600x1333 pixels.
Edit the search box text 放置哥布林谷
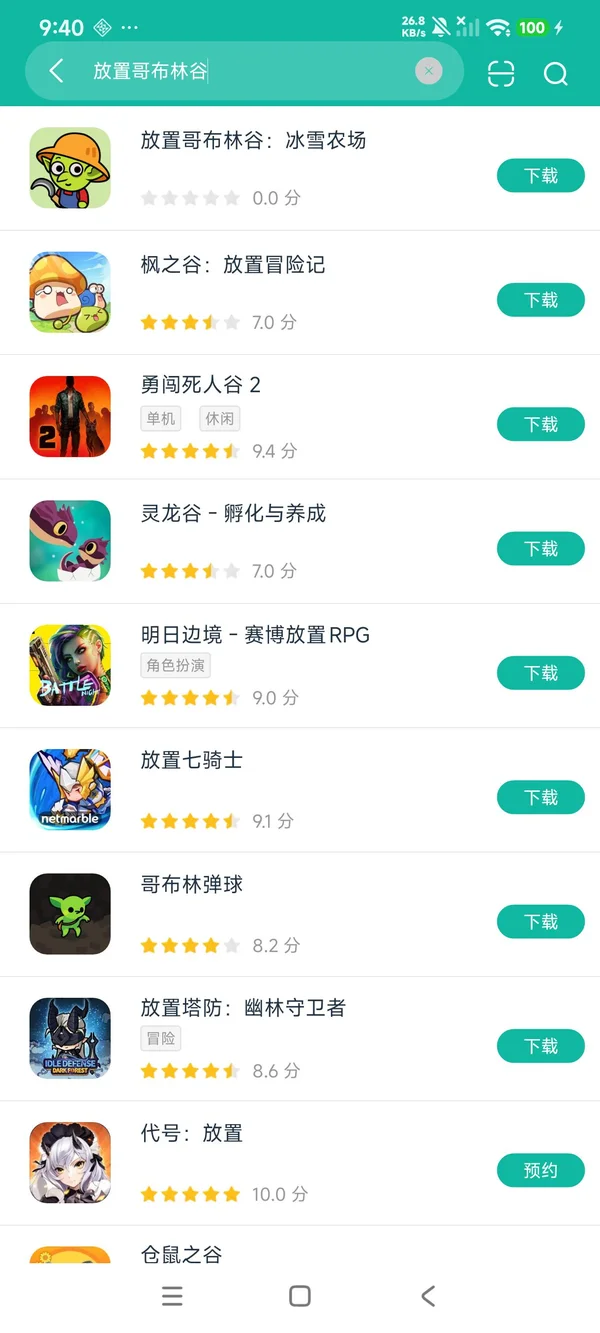pyautogui.click(x=250, y=71)
